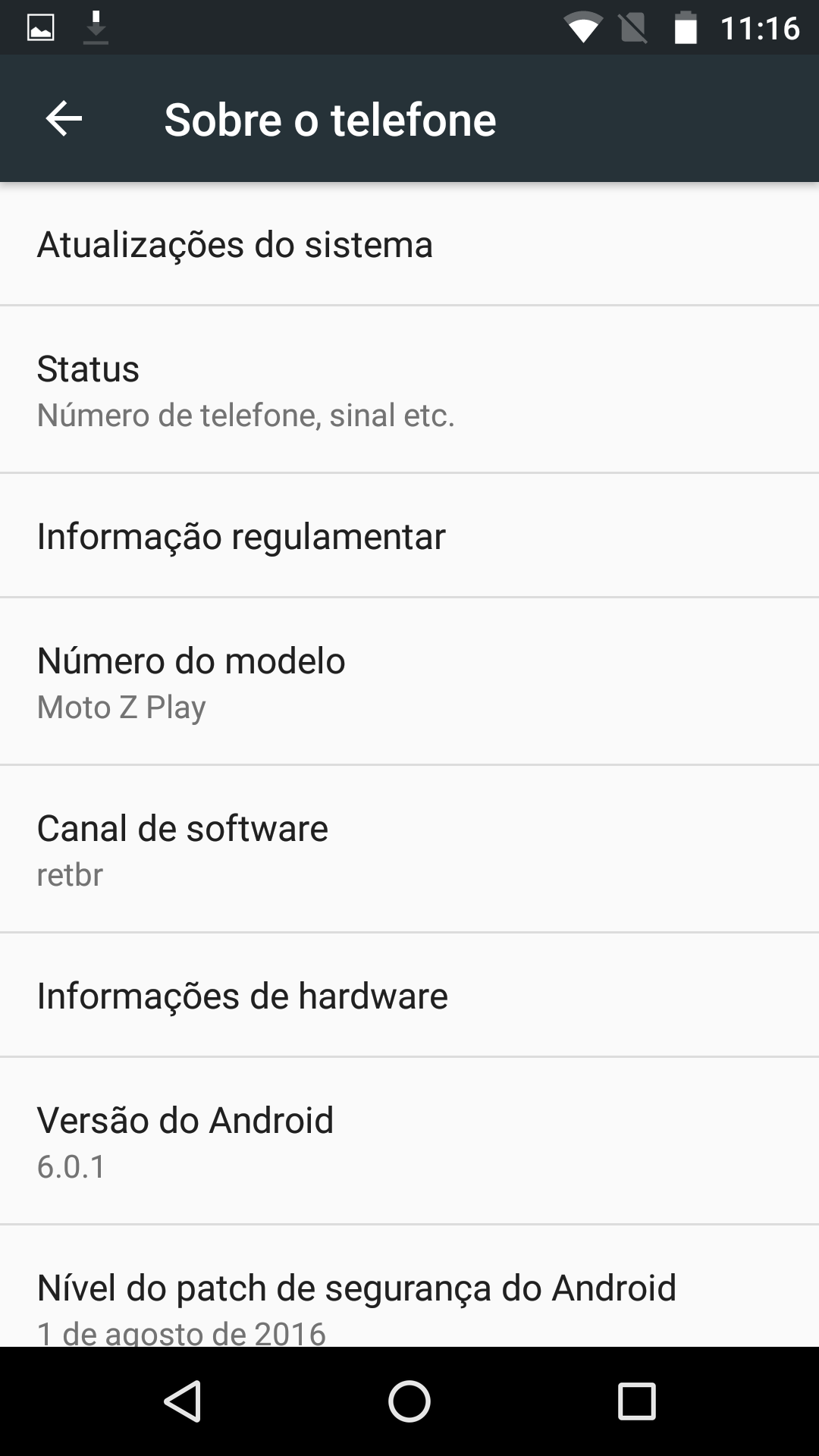Open Atualizações do sistema
This screenshot has height=1456, width=819.
(409, 244)
